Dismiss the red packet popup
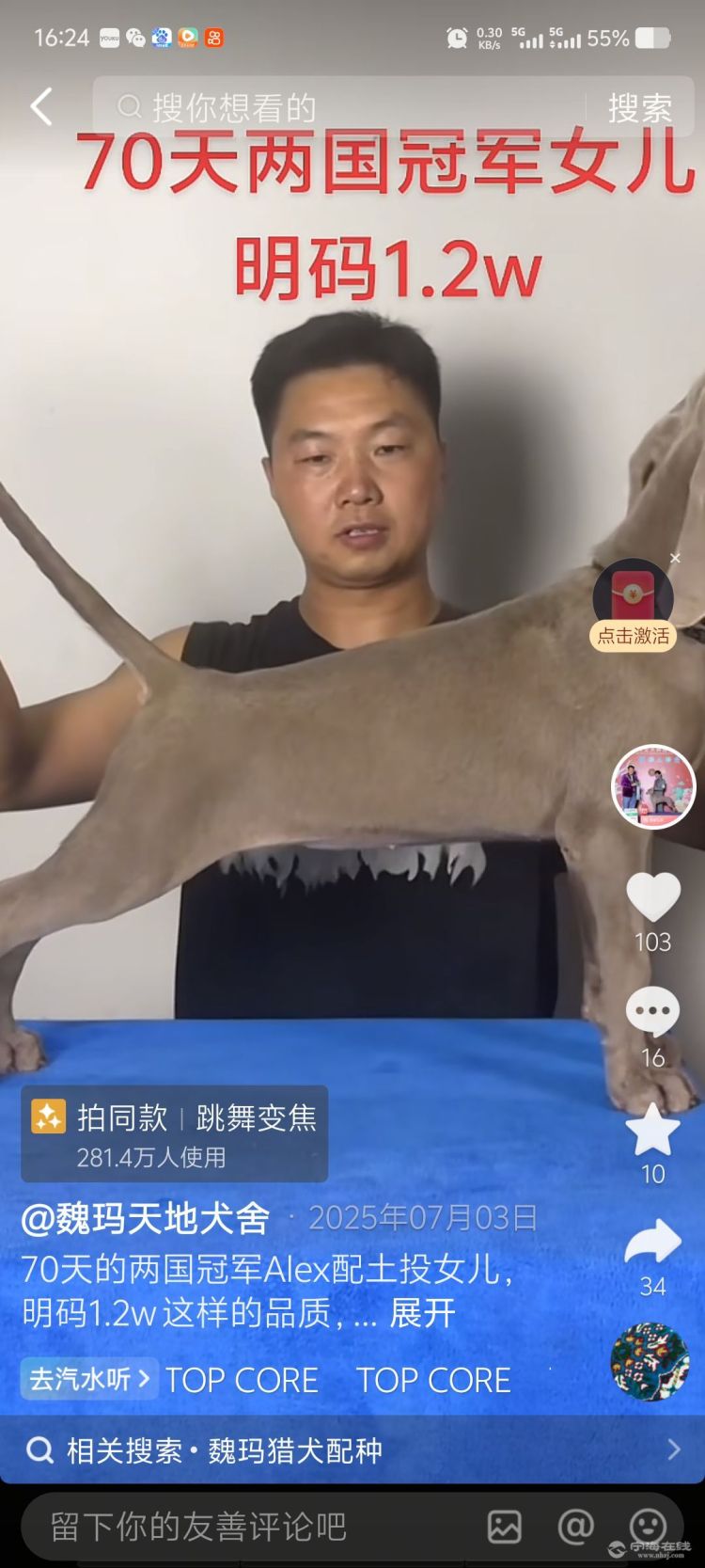Screen dimensions: 705x1568 [675, 558]
